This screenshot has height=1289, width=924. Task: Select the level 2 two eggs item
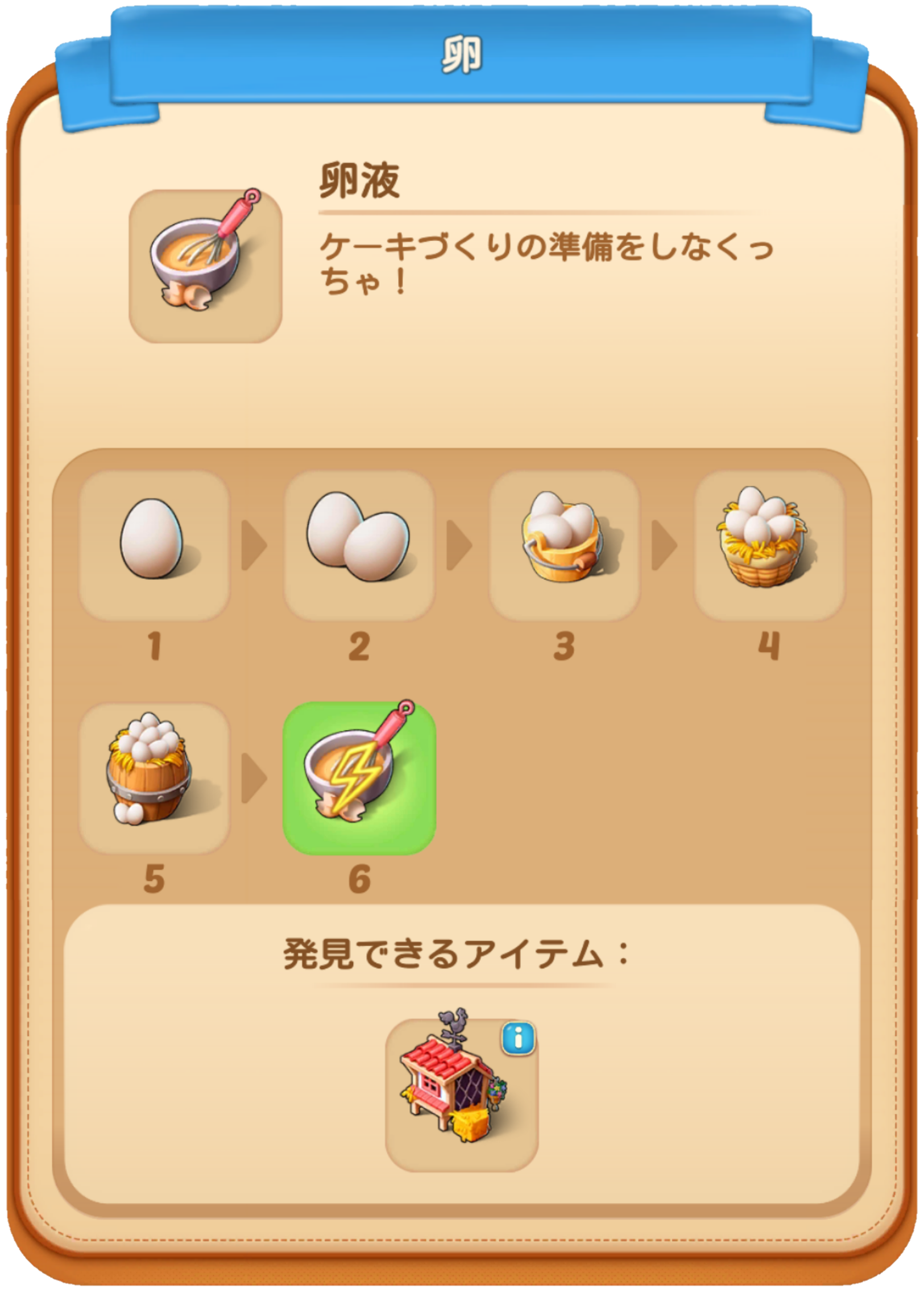click(x=359, y=546)
